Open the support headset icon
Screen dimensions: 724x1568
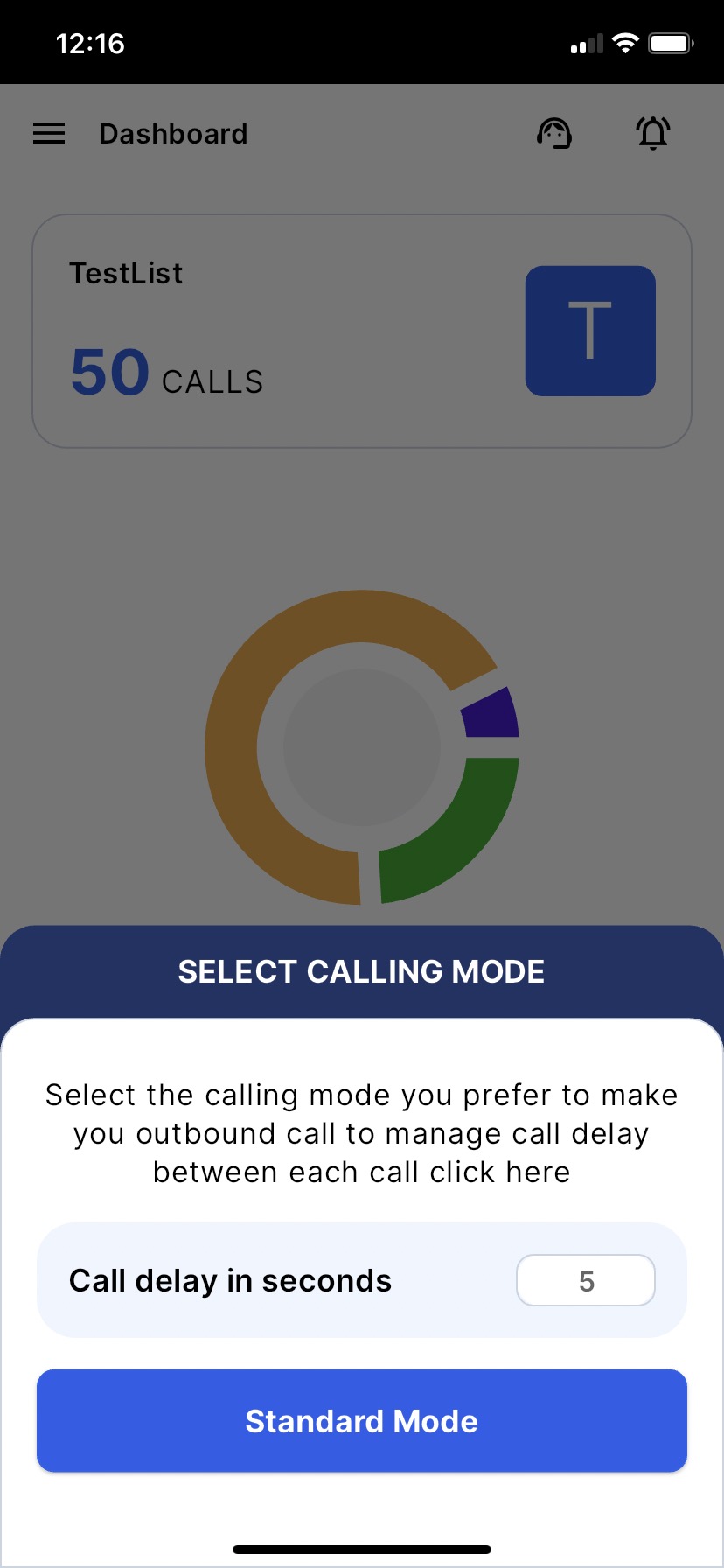[553, 133]
